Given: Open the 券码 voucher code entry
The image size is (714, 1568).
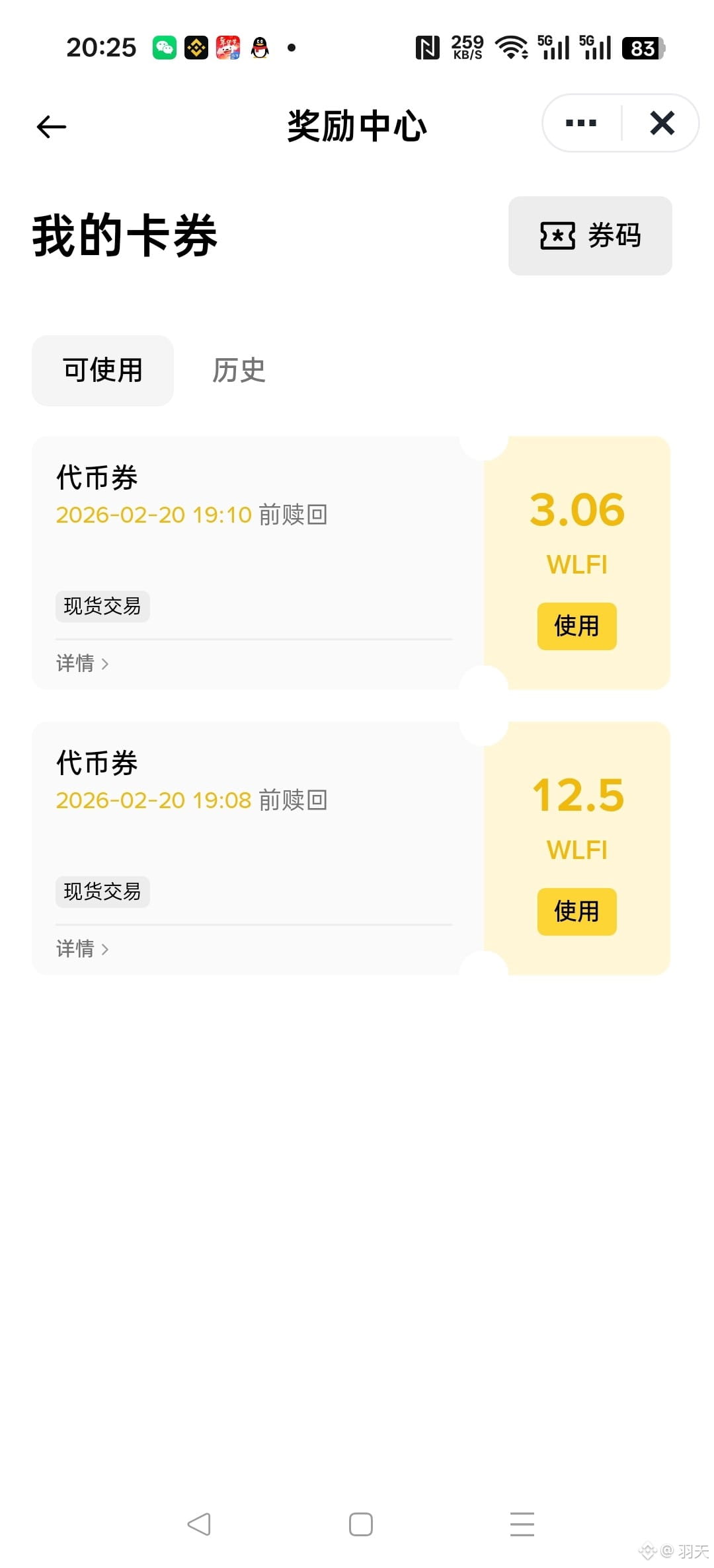Looking at the screenshot, I should (590, 236).
